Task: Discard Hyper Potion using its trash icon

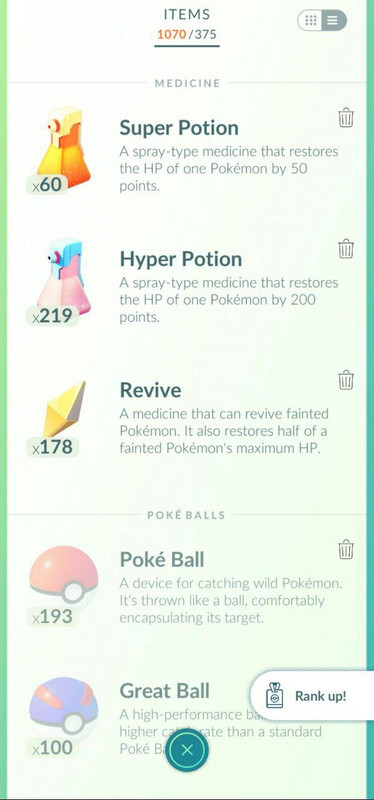Action: tap(345, 248)
